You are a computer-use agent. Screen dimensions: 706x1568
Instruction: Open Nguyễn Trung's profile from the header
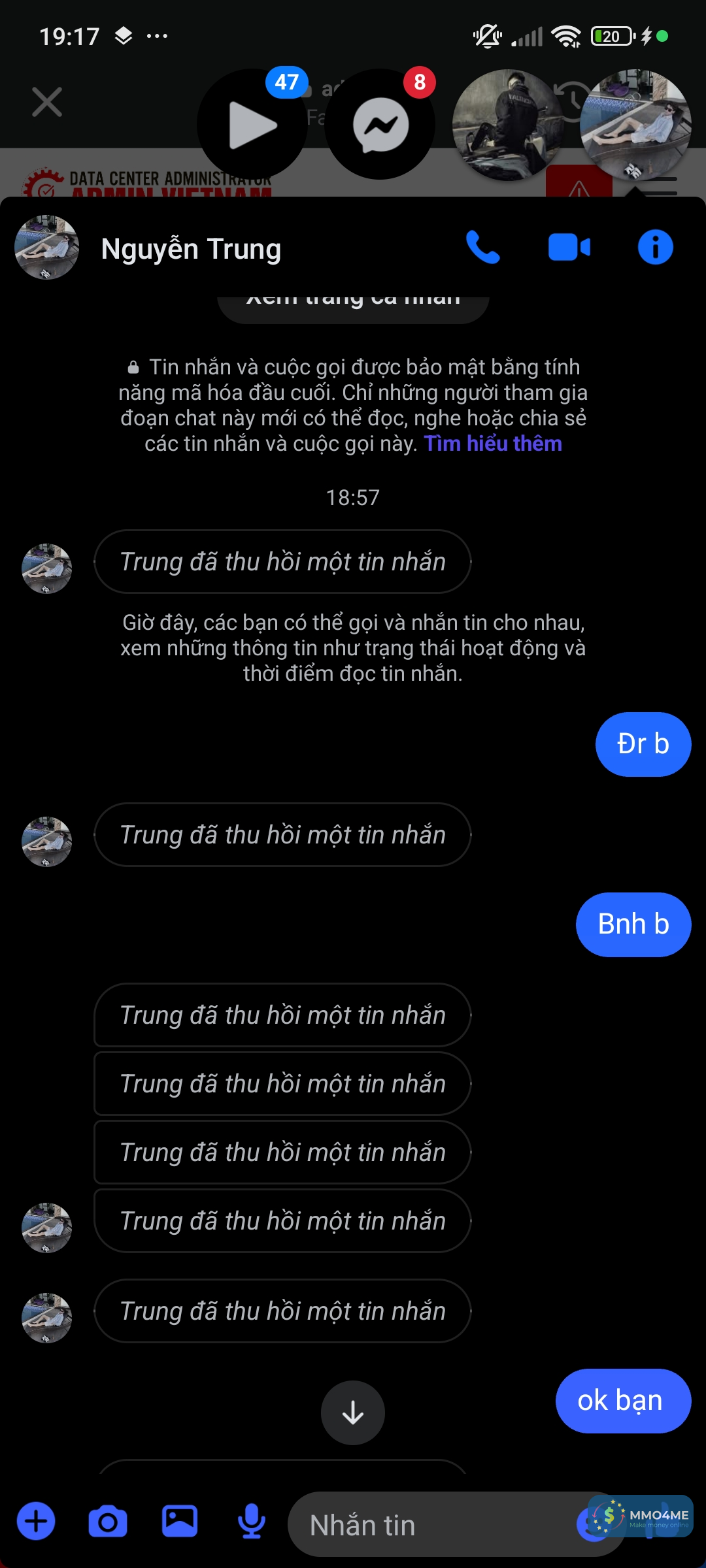(x=191, y=249)
